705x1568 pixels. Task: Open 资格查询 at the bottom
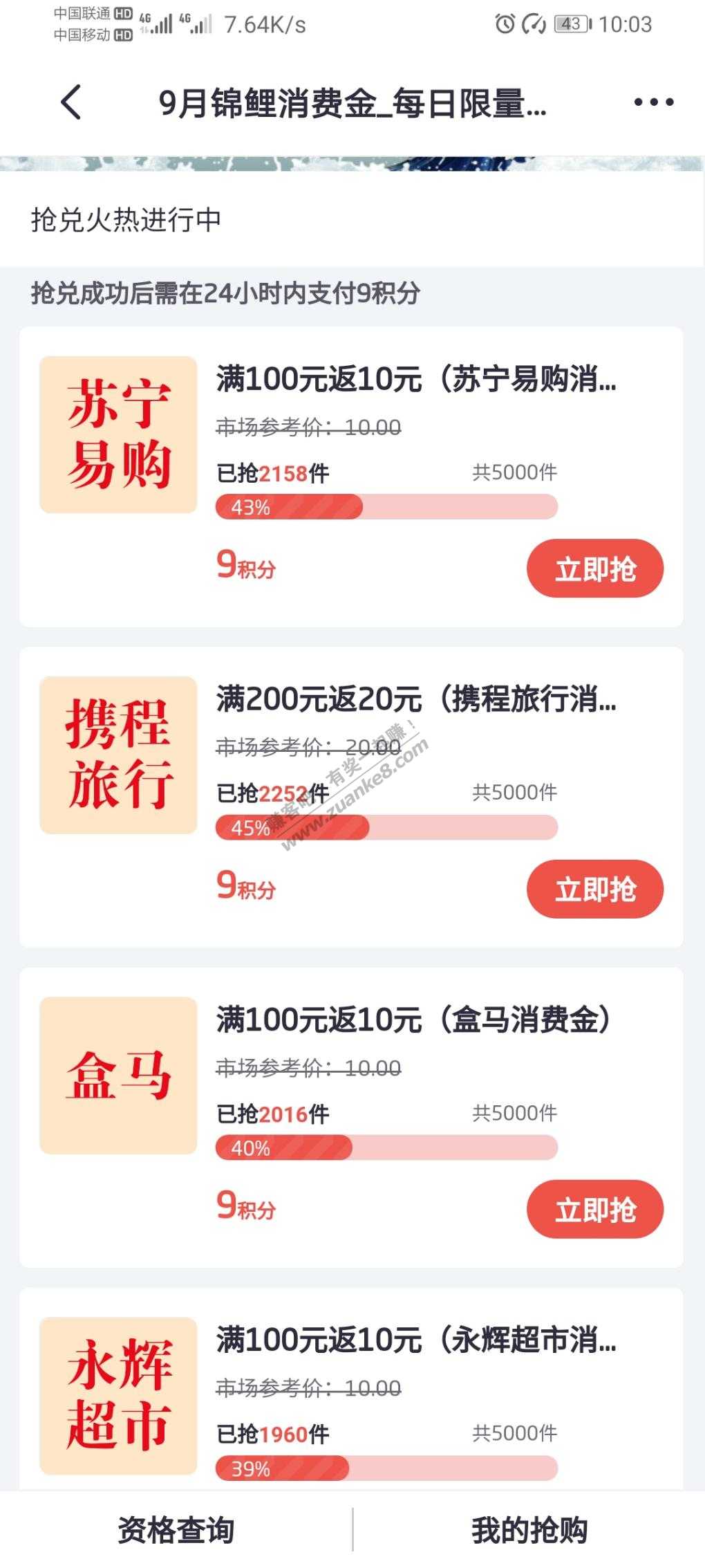(176, 1529)
